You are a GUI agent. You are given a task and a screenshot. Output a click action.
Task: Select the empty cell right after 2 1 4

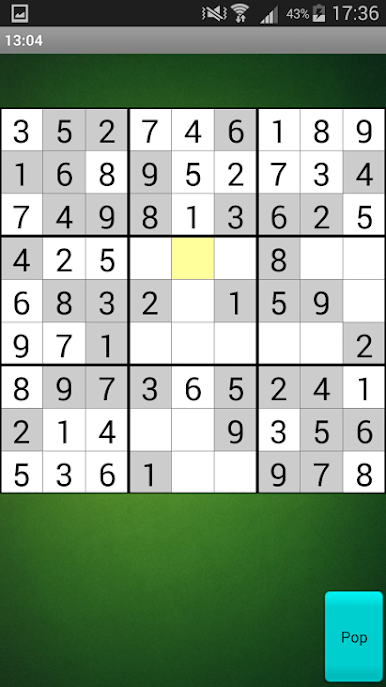coord(150,431)
